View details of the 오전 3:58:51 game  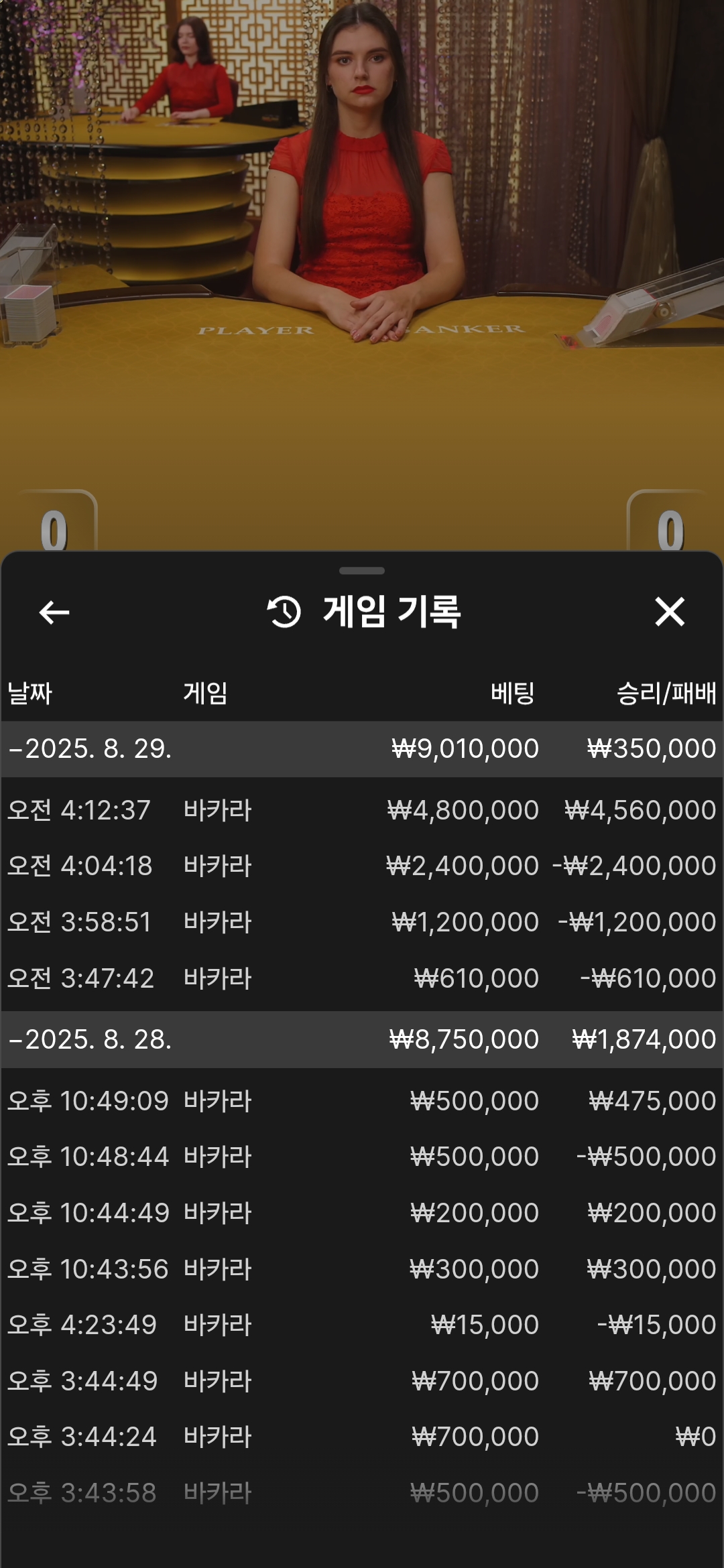[362, 922]
